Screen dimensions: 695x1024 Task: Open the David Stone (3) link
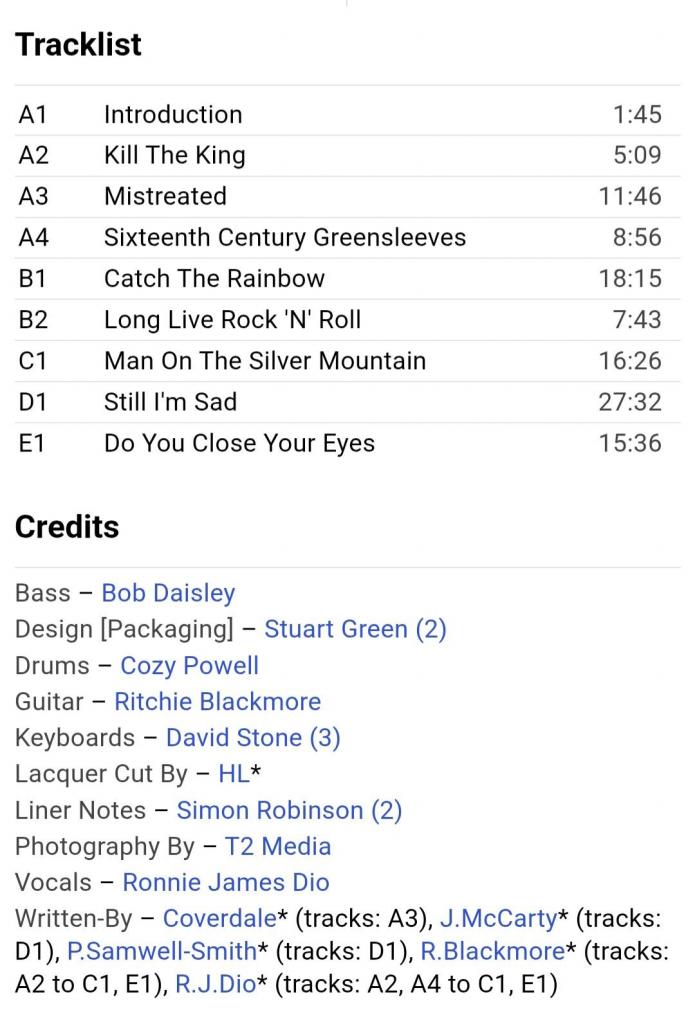click(x=252, y=738)
